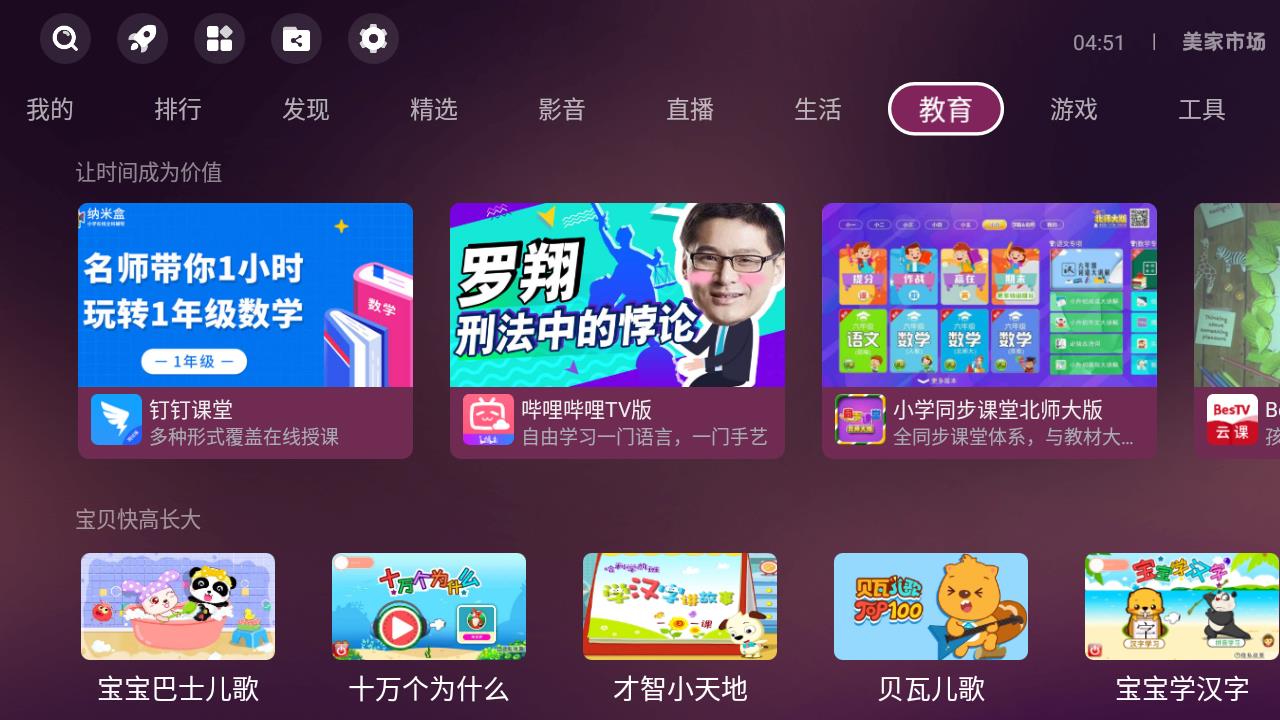Open the search icon
1280x720 pixels.
65,39
